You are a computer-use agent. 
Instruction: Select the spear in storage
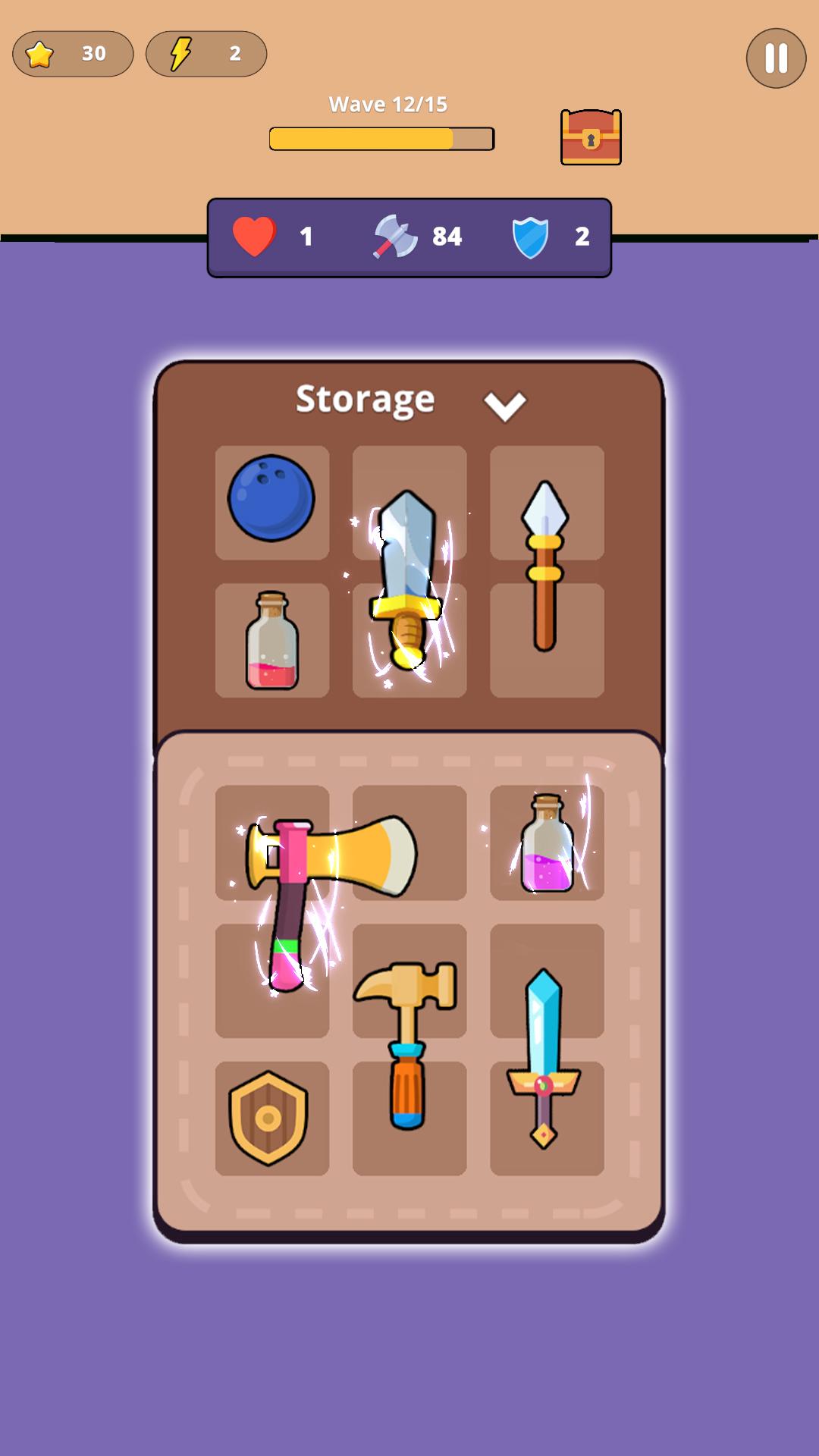point(545,565)
